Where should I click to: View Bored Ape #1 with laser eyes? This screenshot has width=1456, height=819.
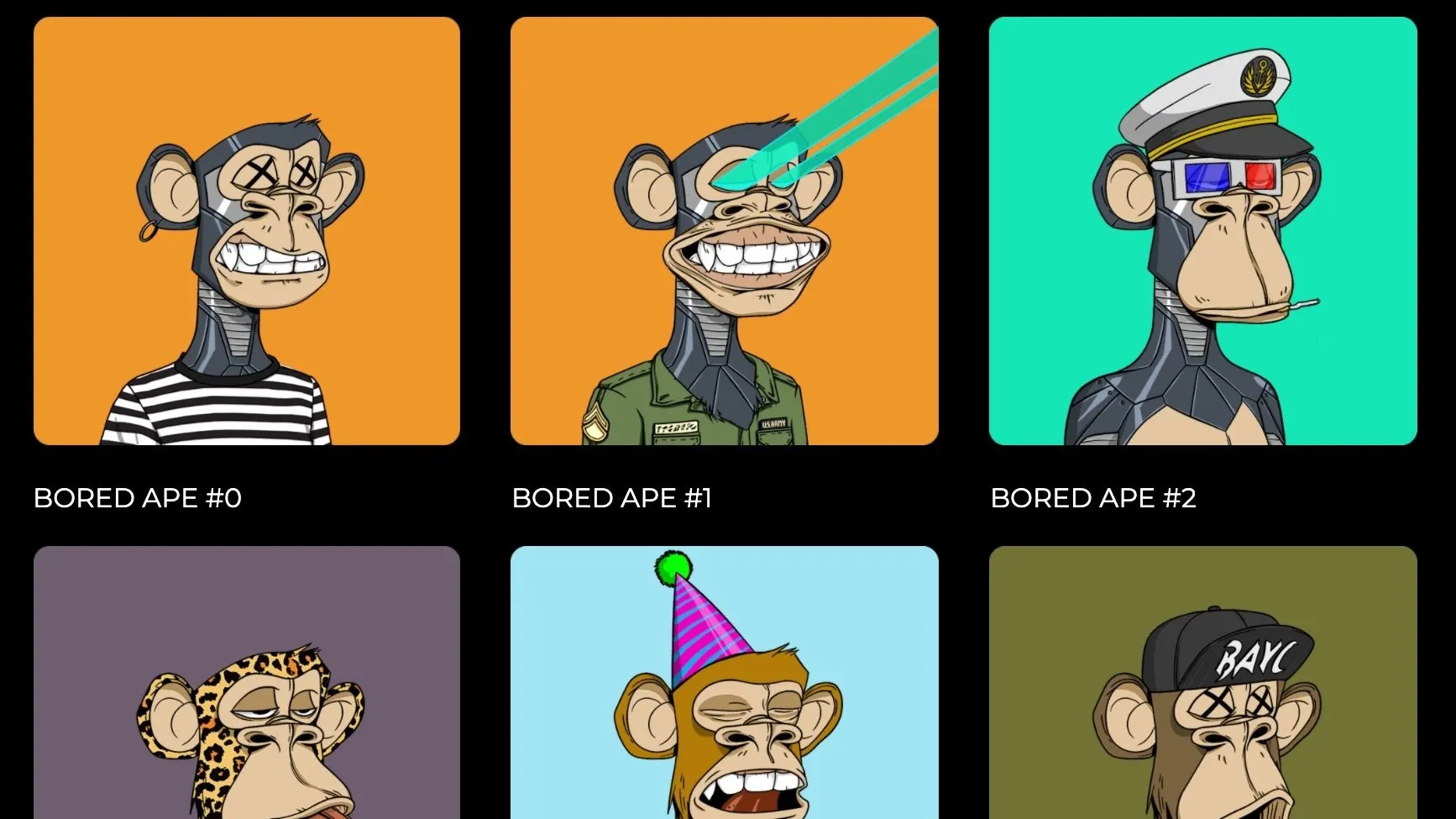(x=724, y=231)
